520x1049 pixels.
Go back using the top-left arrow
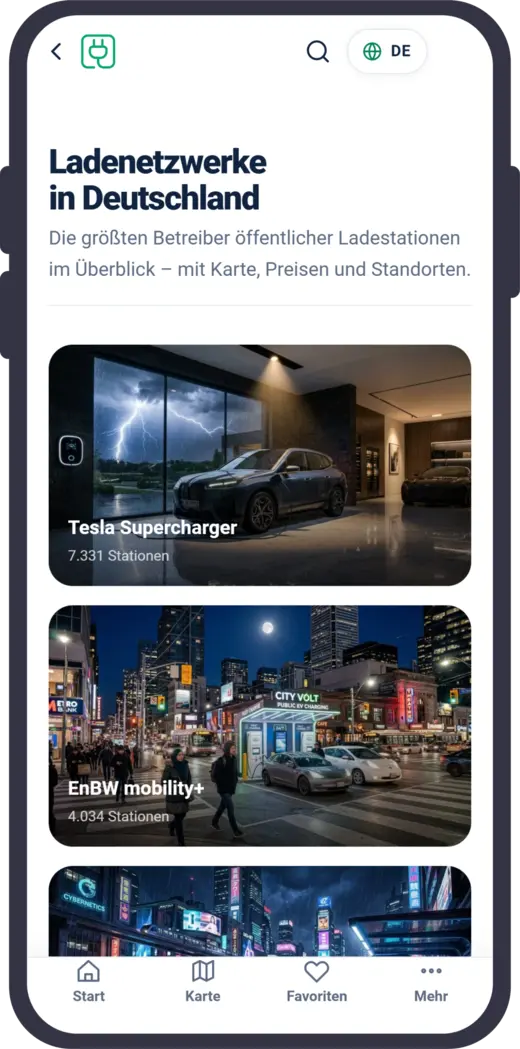tap(56, 52)
